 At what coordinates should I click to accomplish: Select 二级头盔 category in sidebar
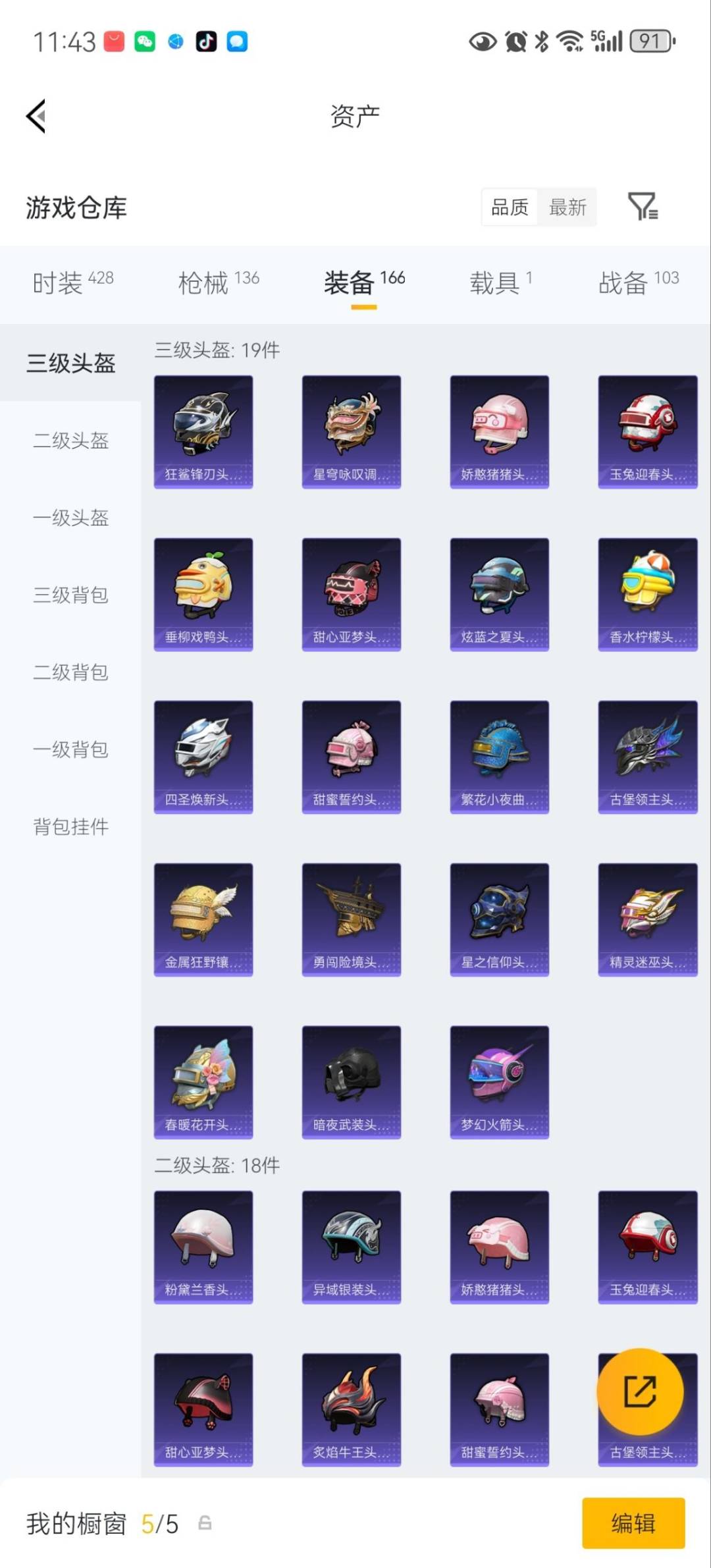tap(70, 441)
